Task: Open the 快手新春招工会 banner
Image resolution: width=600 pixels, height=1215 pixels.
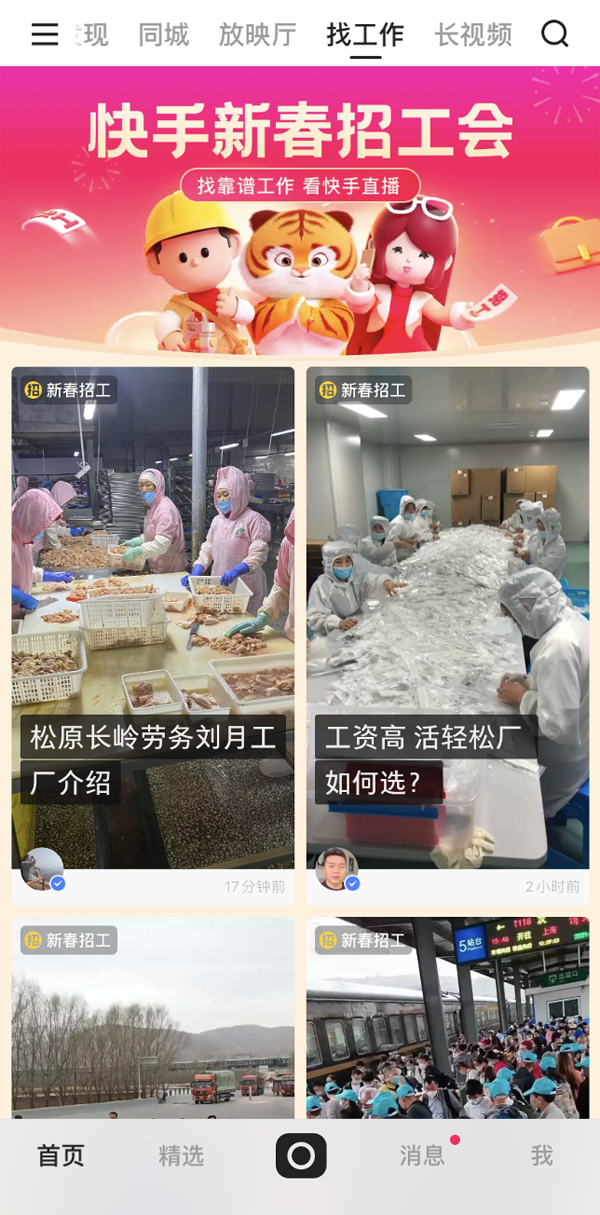Action: (x=300, y=210)
